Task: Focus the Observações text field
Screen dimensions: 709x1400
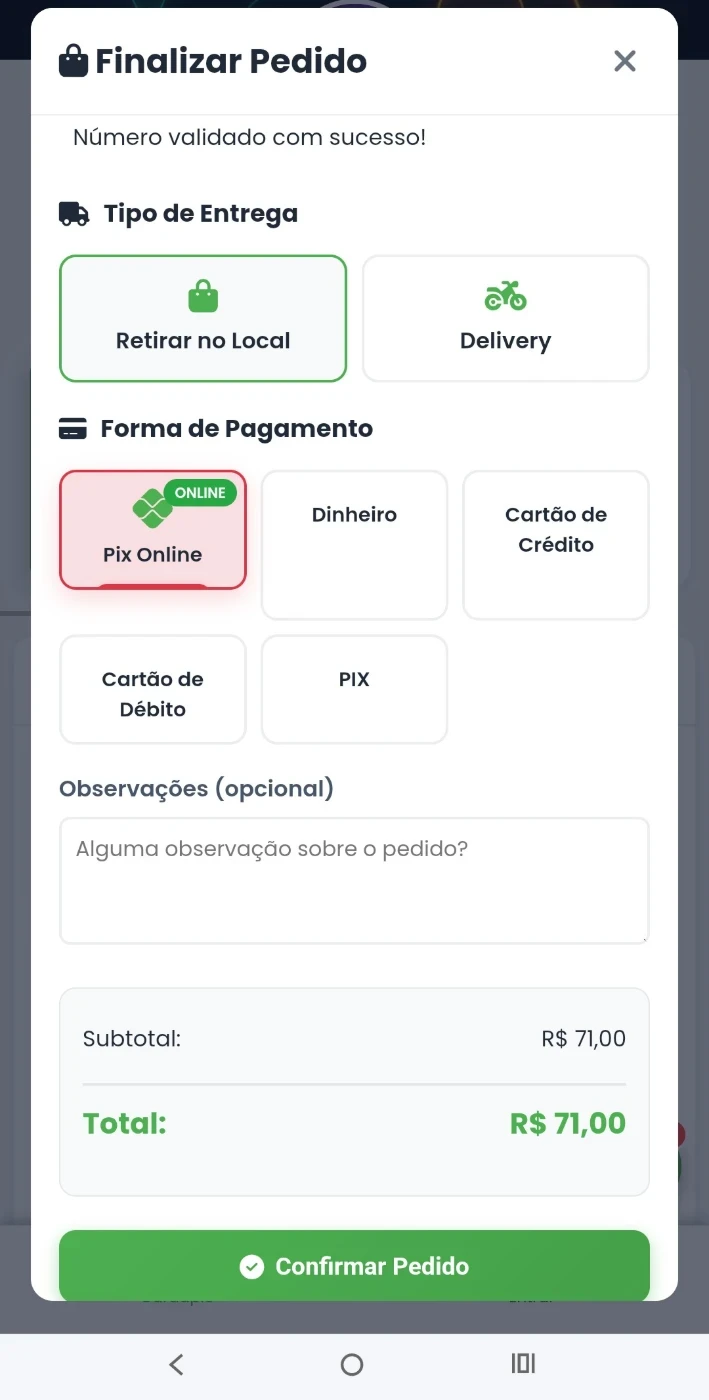Action: click(354, 880)
